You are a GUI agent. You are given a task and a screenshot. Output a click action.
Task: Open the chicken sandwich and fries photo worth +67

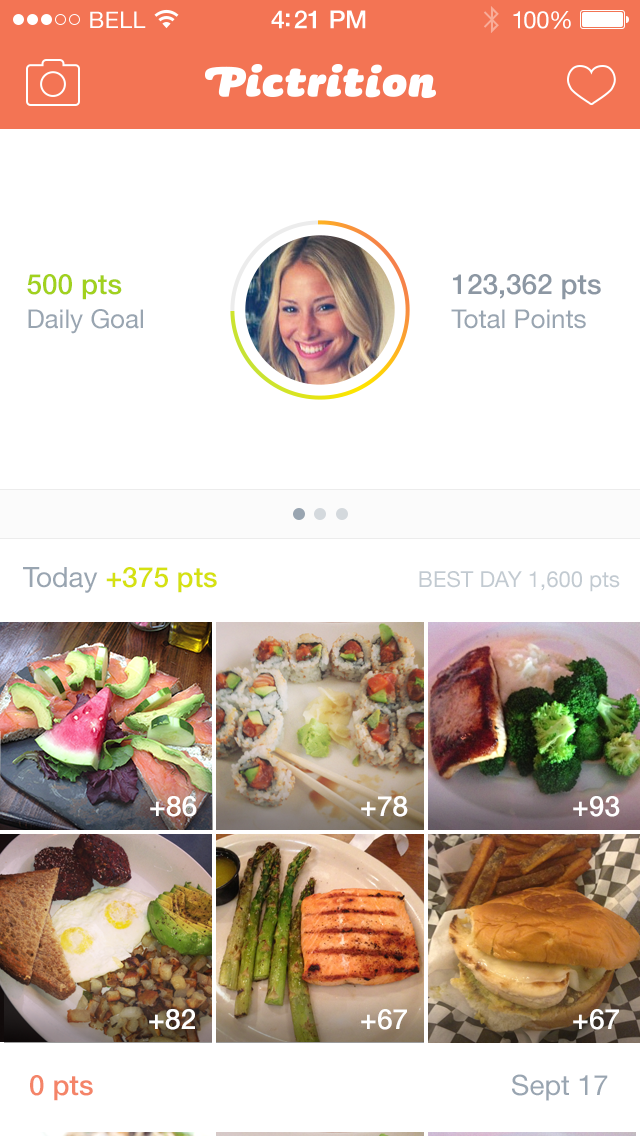[x=534, y=939]
